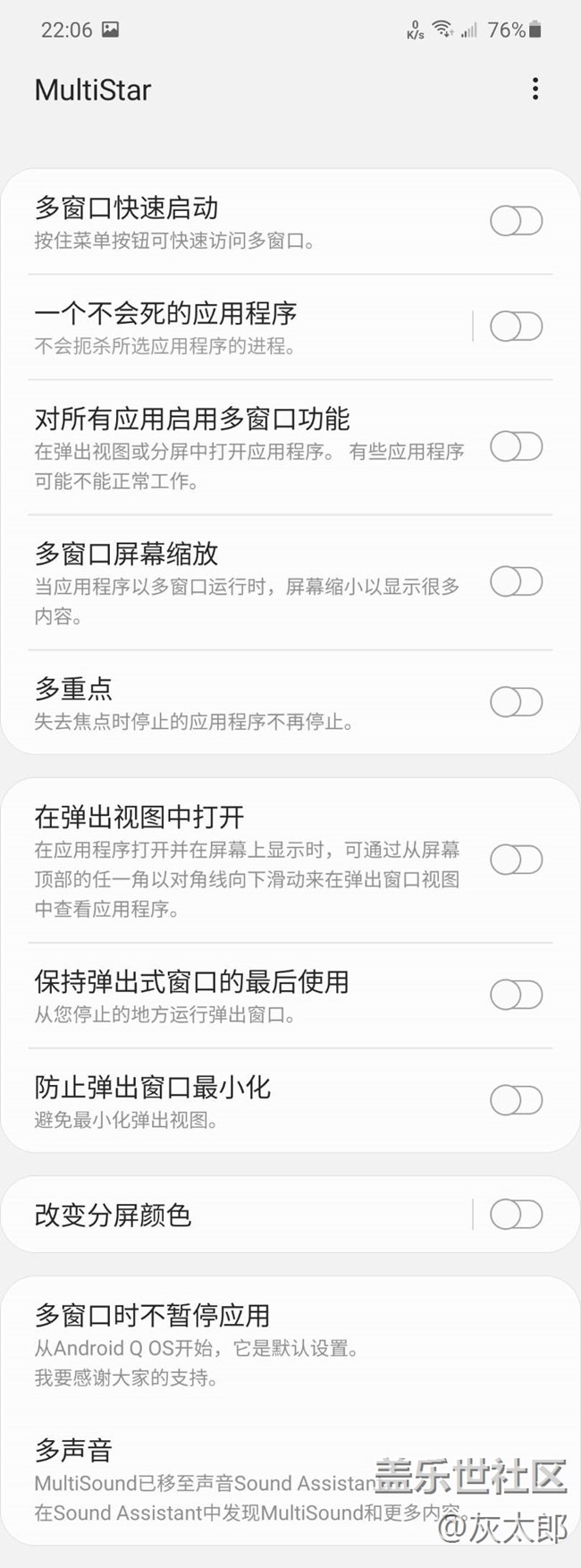Open the MultiStar overflow menu
Image resolution: width=581 pixels, height=1568 pixels.
tap(535, 89)
